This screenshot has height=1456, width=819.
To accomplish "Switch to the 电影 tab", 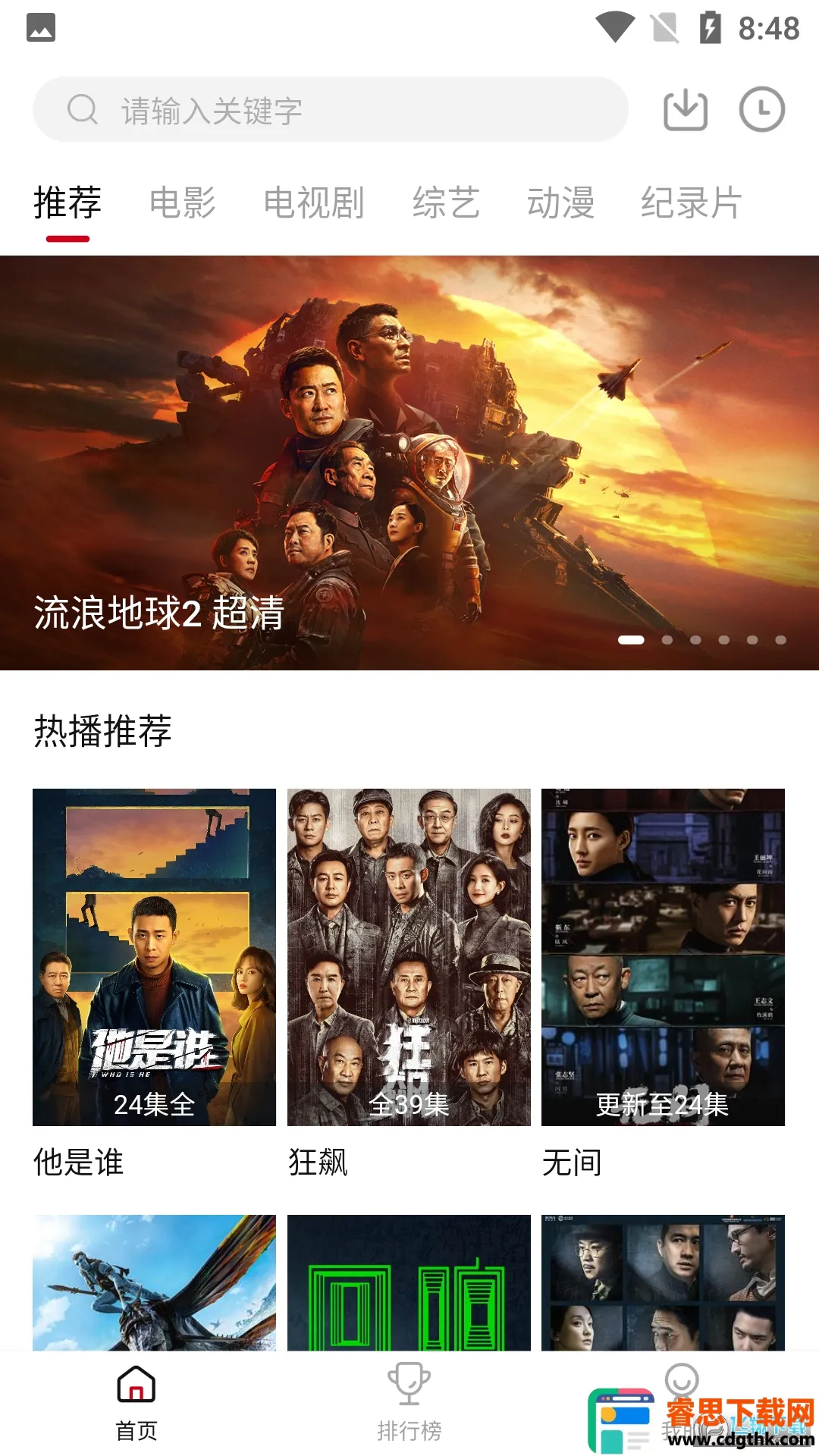I will [x=183, y=203].
